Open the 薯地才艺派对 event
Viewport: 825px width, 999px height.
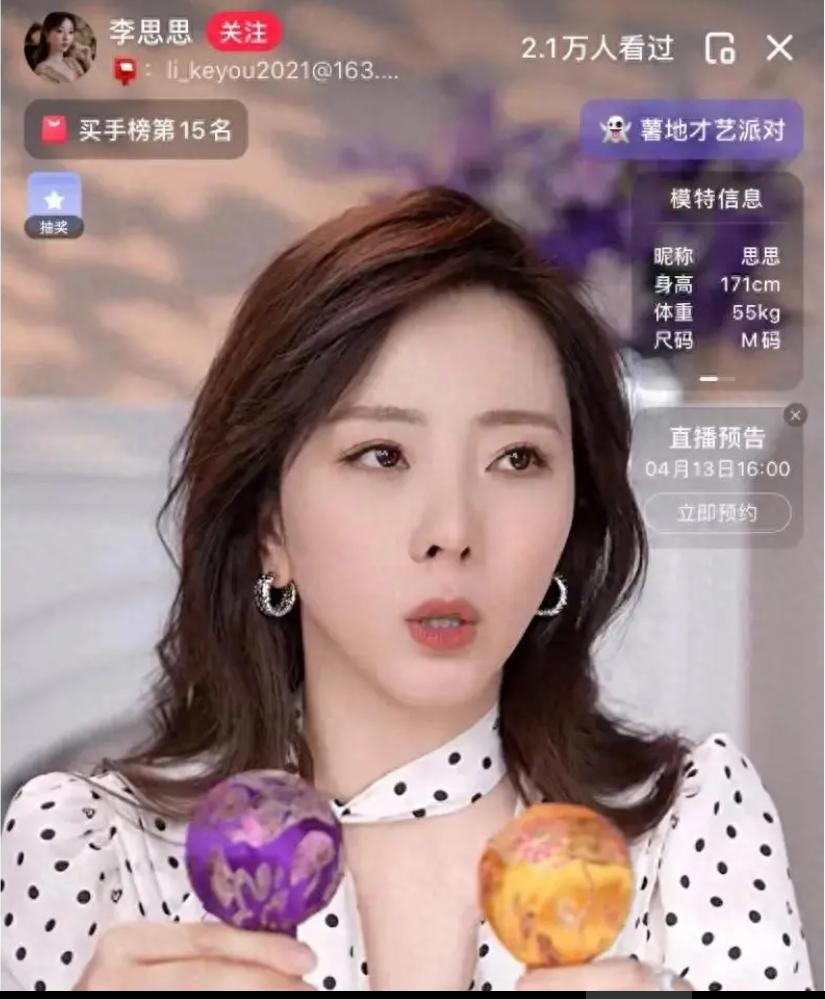click(691, 129)
